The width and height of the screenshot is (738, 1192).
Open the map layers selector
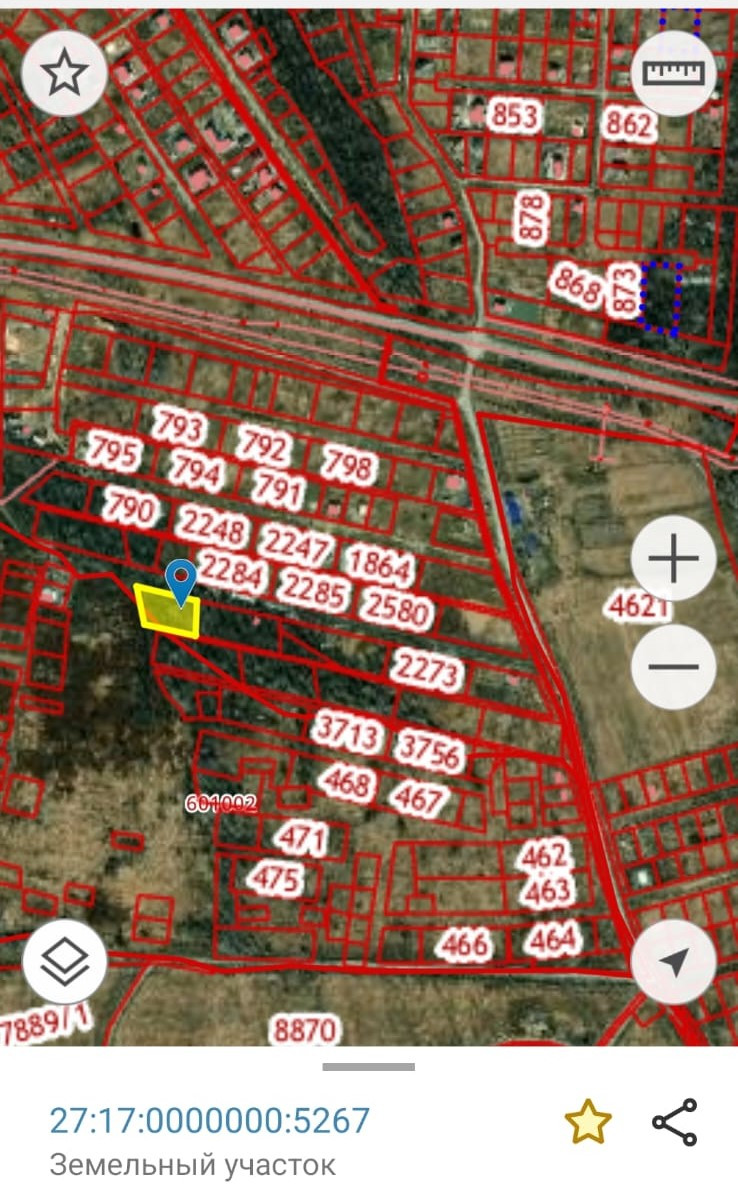coord(64,961)
